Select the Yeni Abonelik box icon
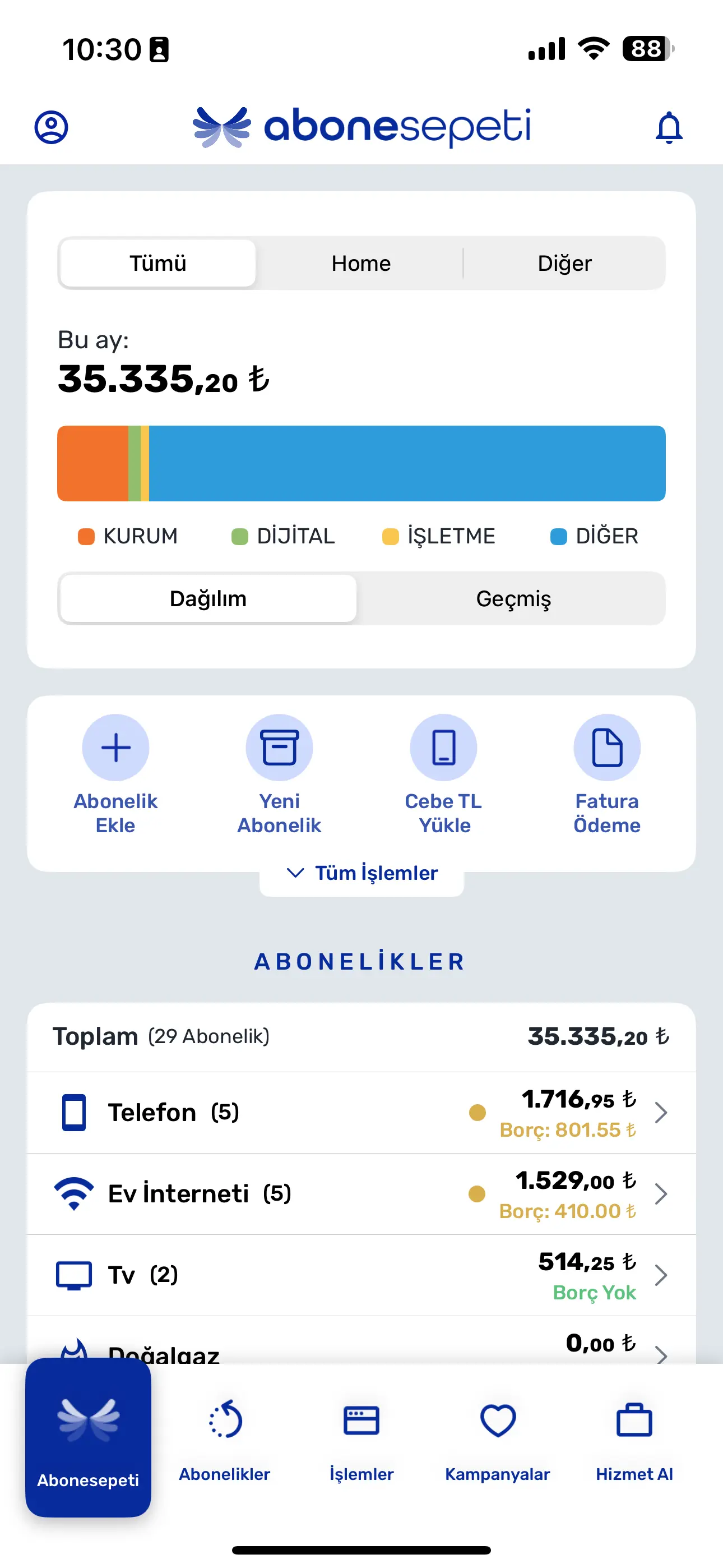This screenshot has width=723, height=1568. (x=279, y=747)
